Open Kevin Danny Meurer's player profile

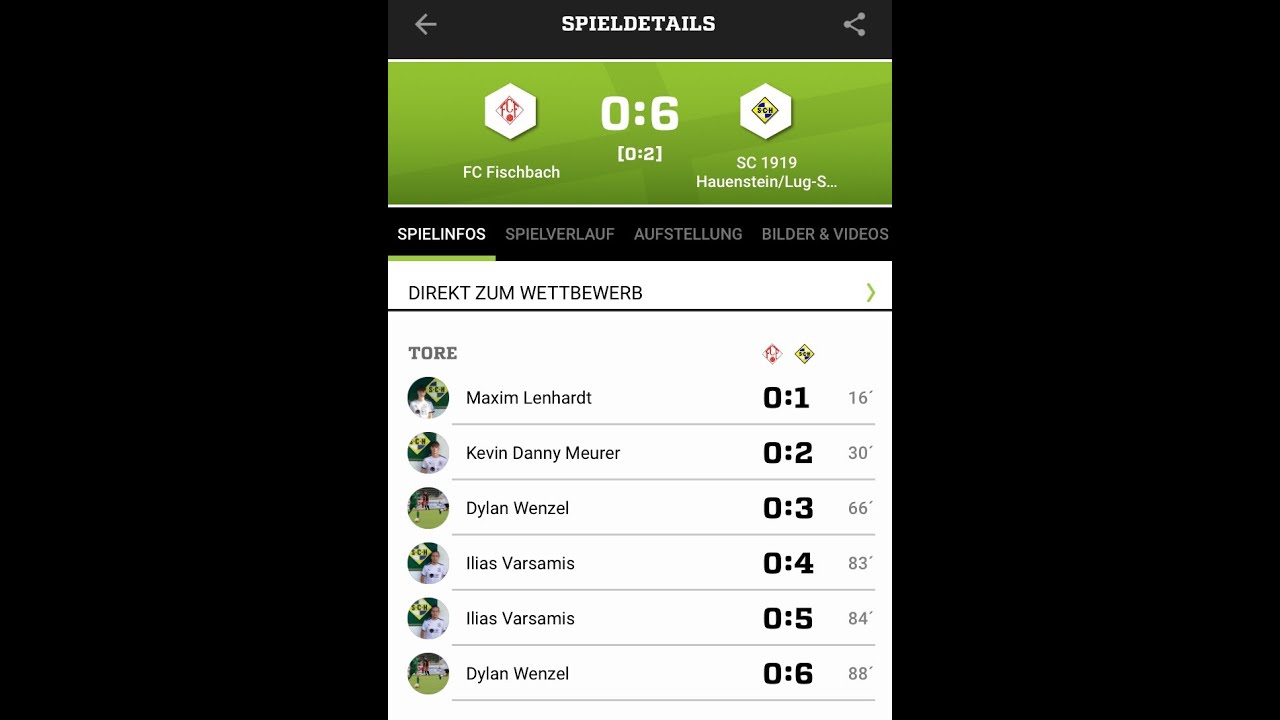pos(543,453)
